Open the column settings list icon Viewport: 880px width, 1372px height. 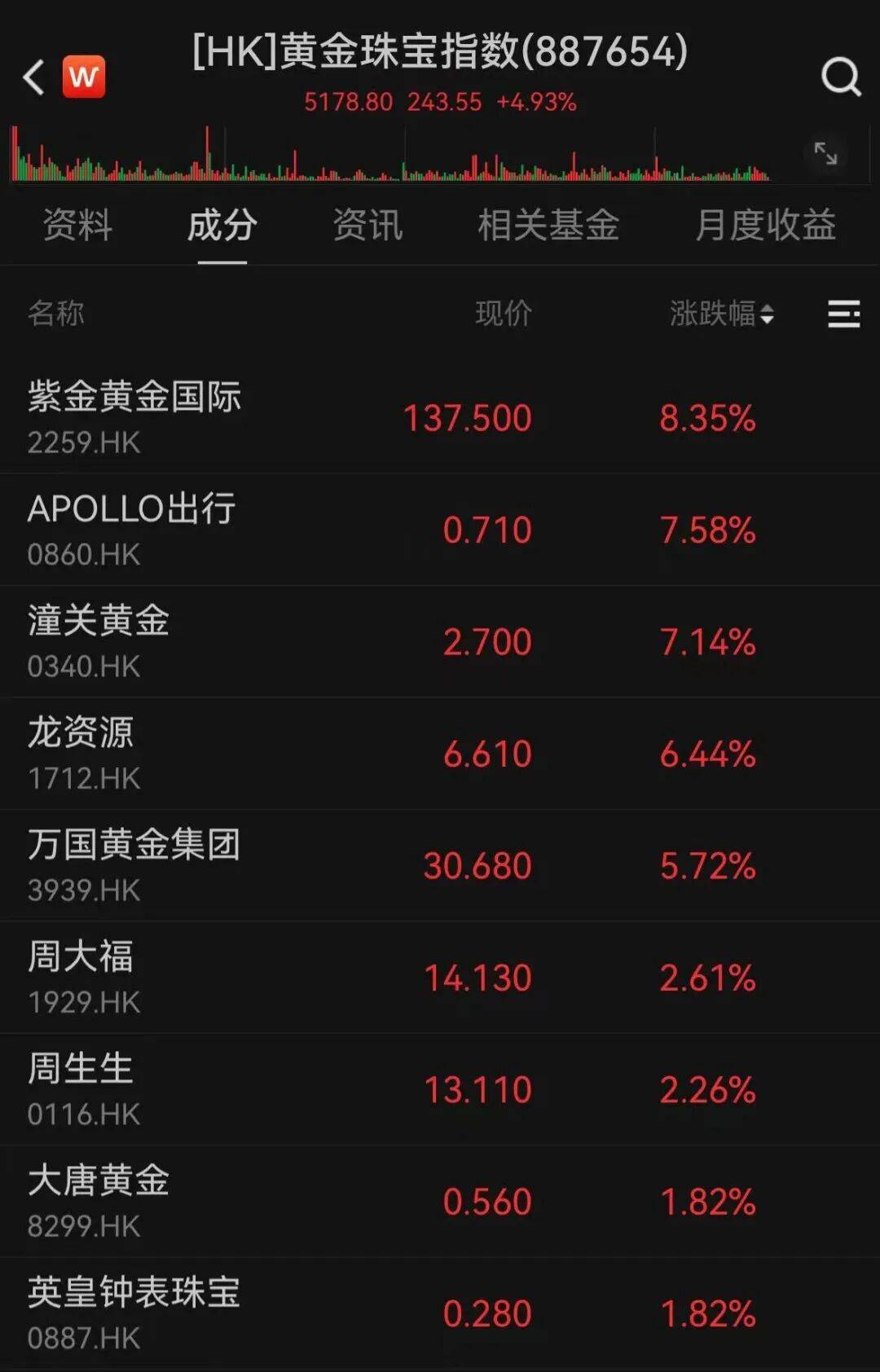tap(843, 314)
